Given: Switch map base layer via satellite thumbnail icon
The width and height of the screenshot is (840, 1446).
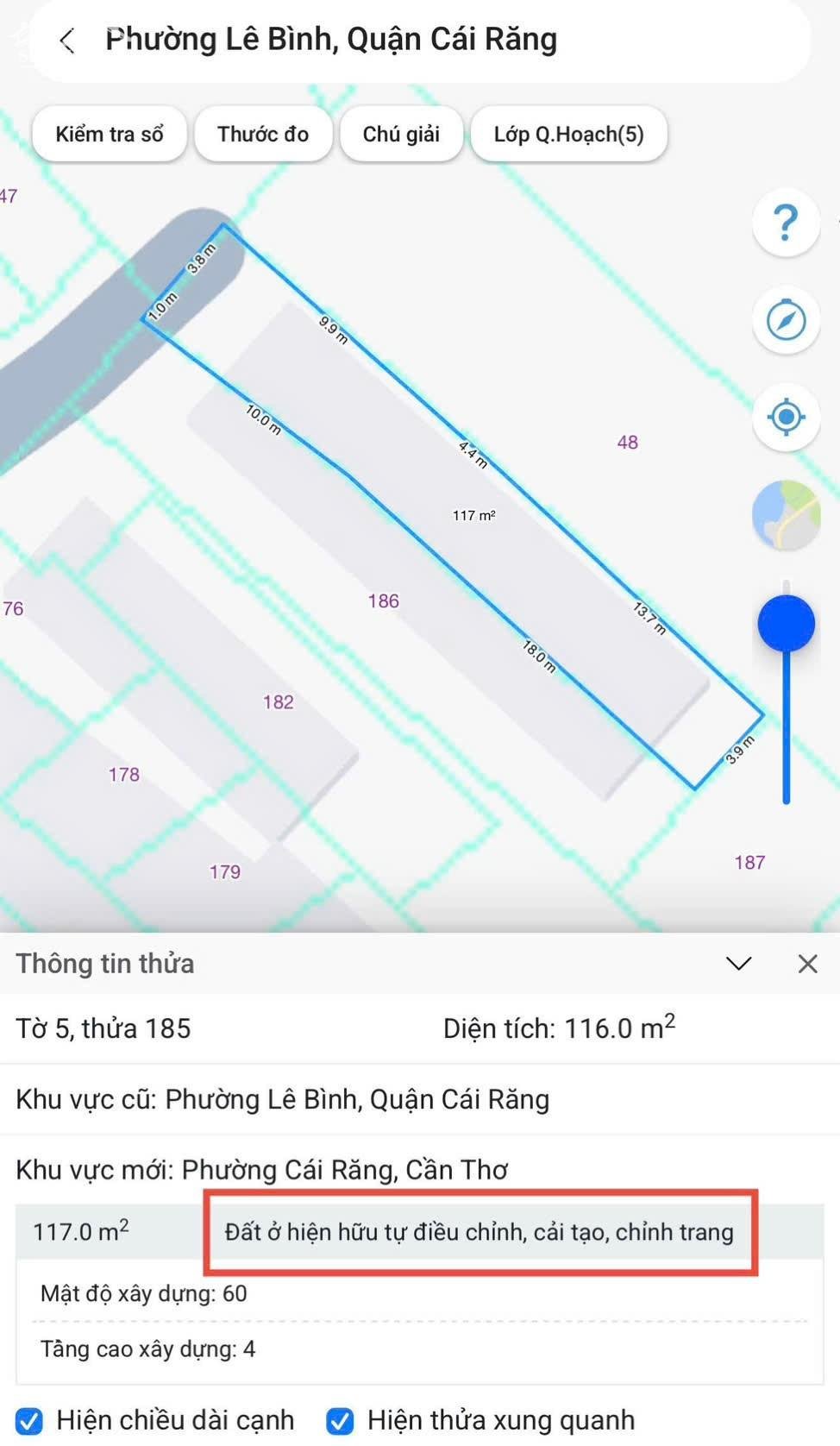Looking at the screenshot, I should [x=784, y=515].
